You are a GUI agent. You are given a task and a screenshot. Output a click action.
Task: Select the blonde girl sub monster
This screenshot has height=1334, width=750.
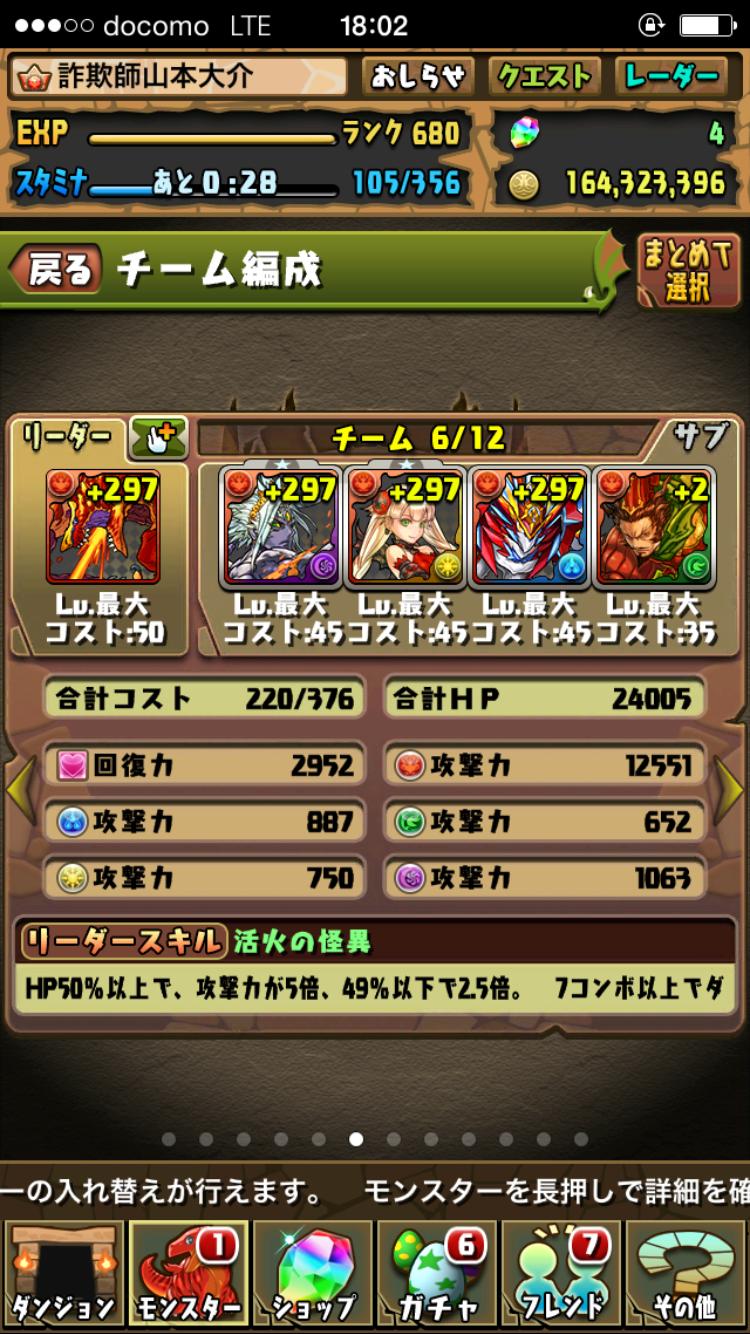405,527
